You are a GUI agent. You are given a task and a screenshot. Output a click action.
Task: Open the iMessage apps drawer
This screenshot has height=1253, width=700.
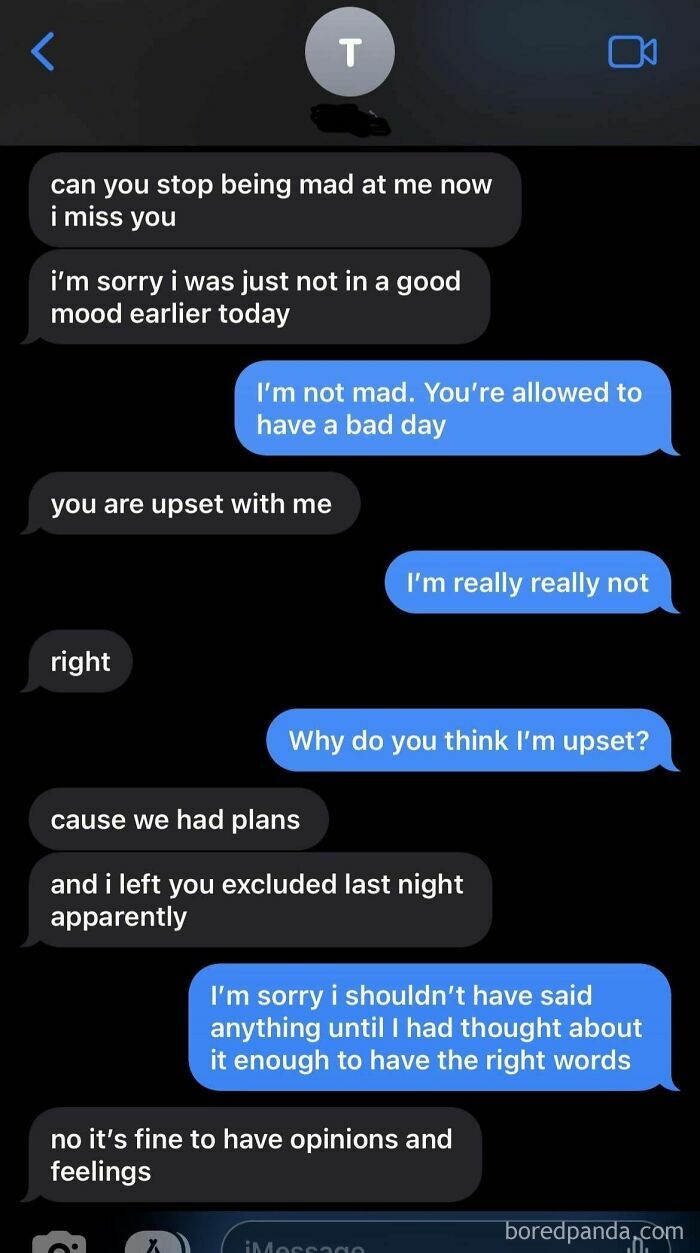157,1243
